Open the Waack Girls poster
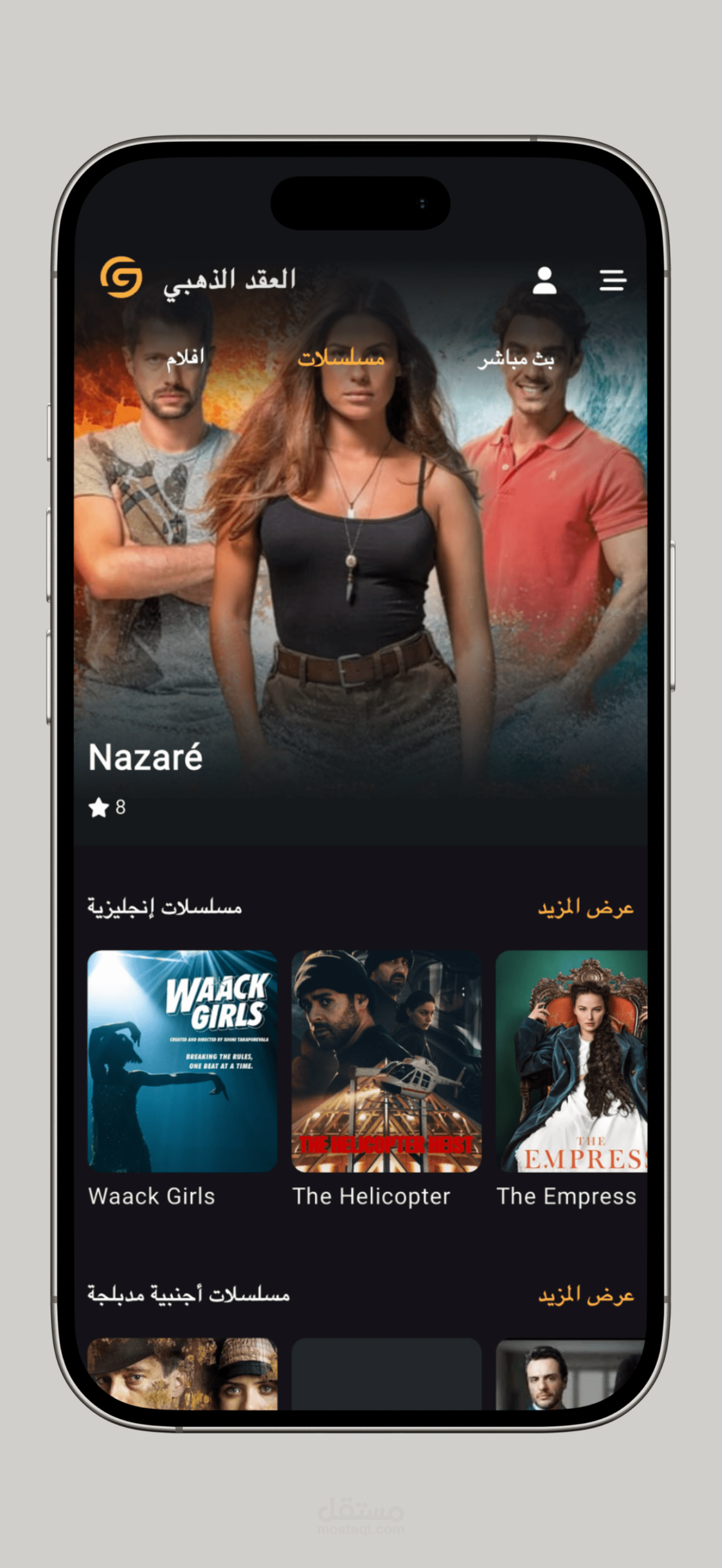Screen dimensions: 722x1568 [182, 1061]
